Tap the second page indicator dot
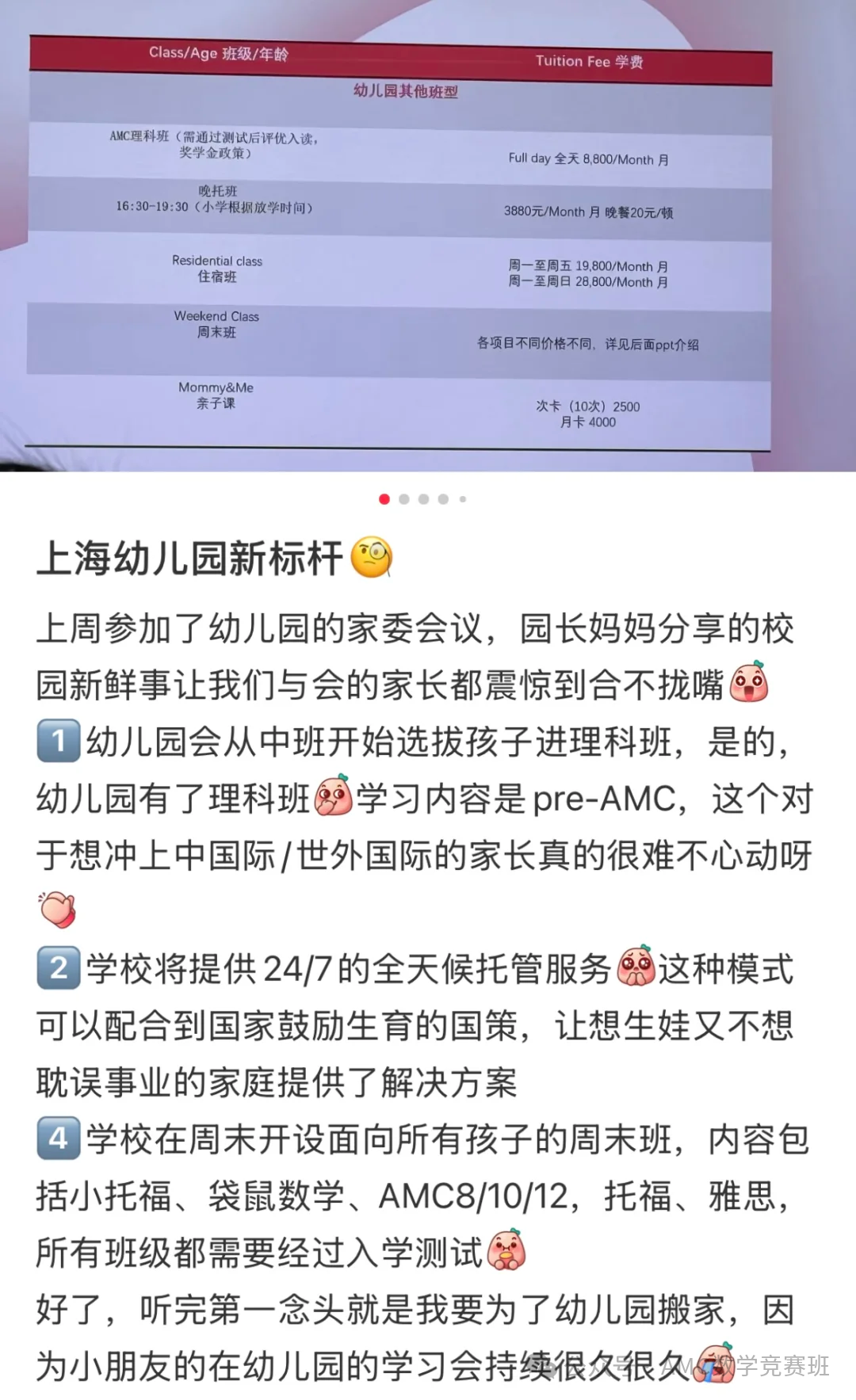Viewport: 856px width, 1400px height. point(404,499)
